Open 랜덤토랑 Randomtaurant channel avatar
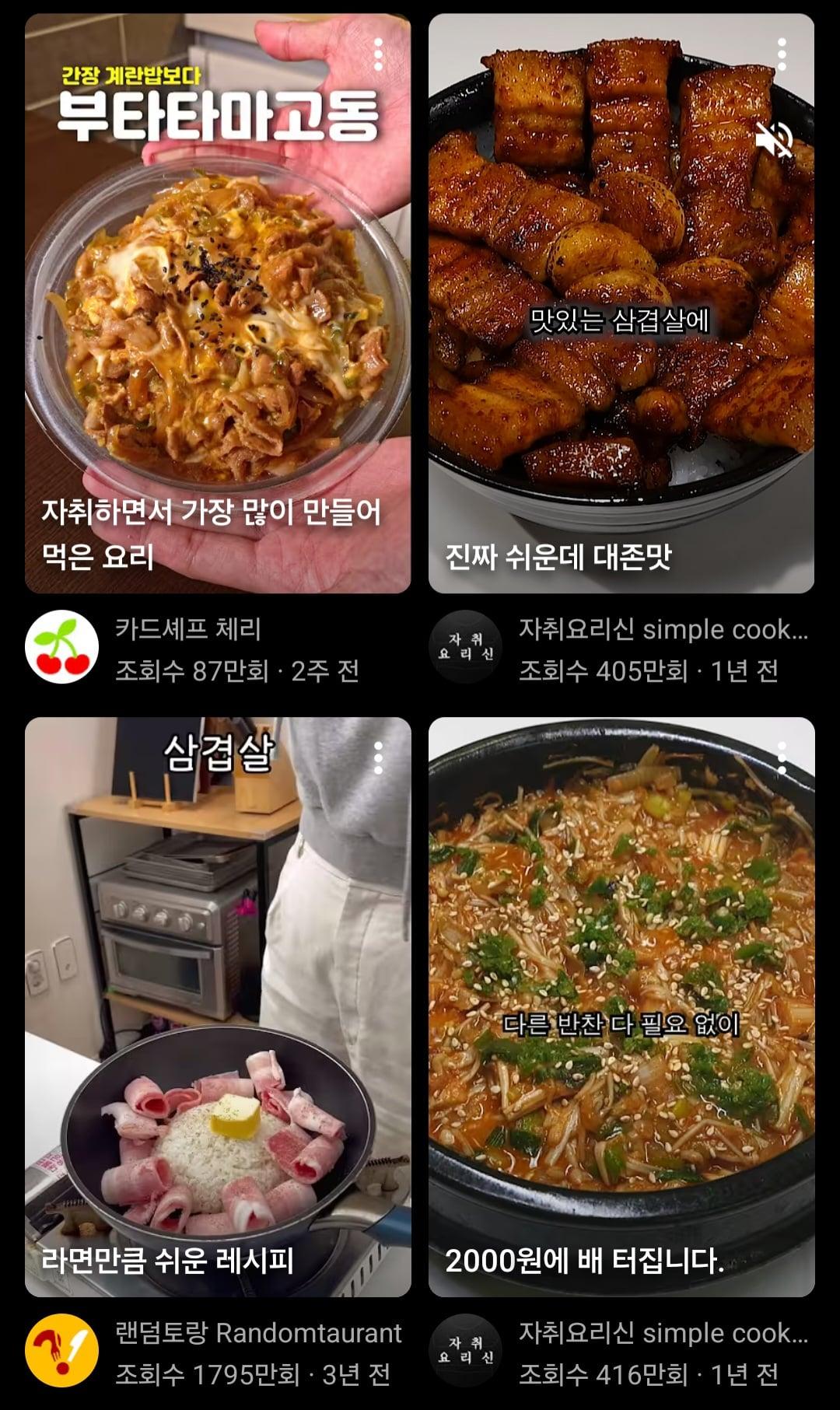The height and width of the screenshot is (1410, 840). pos(61,1351)
